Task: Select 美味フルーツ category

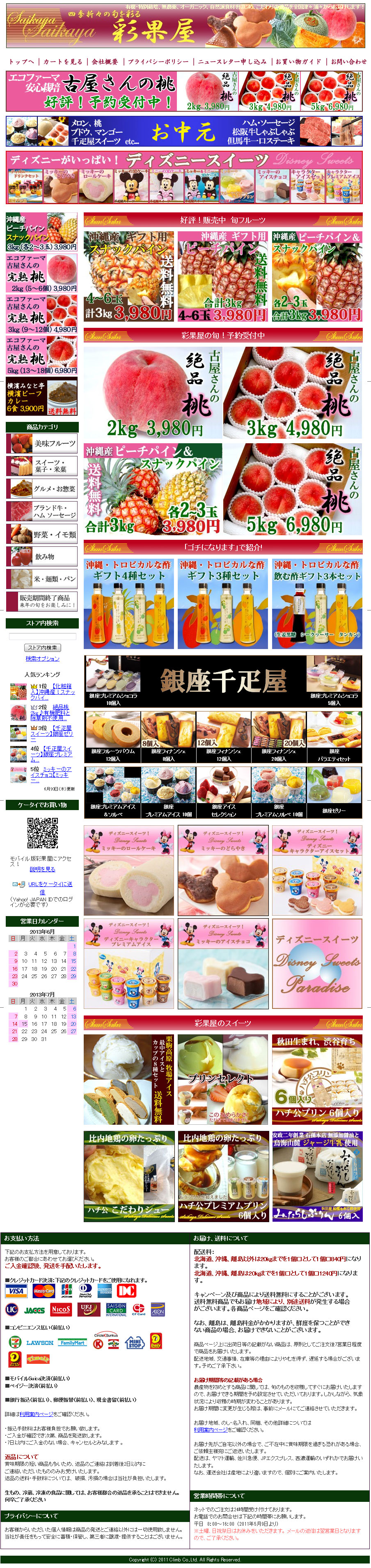Action: pyautogui.click(x=41, y=444)
